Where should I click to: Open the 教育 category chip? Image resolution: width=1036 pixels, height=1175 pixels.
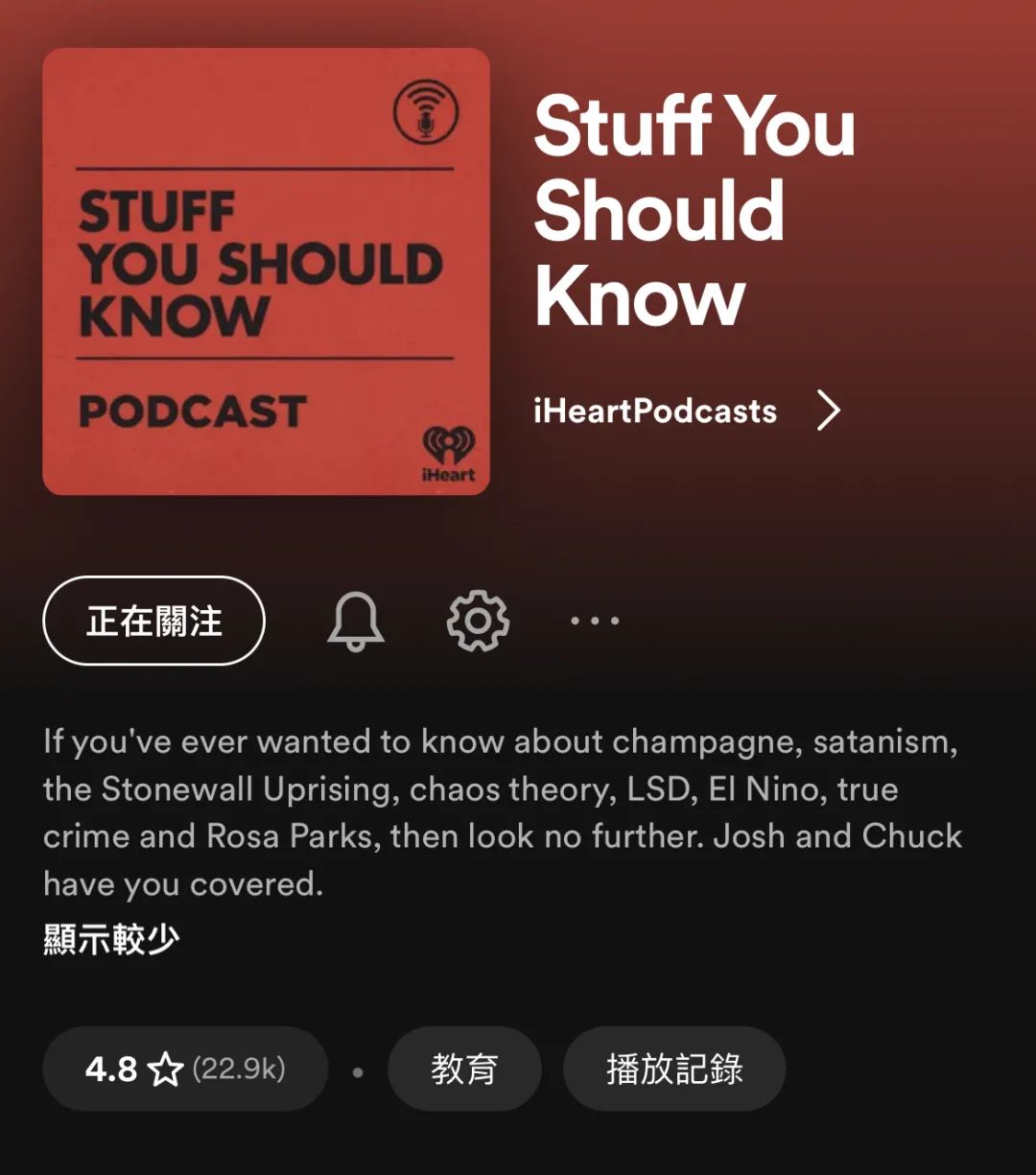point(464,1068)
